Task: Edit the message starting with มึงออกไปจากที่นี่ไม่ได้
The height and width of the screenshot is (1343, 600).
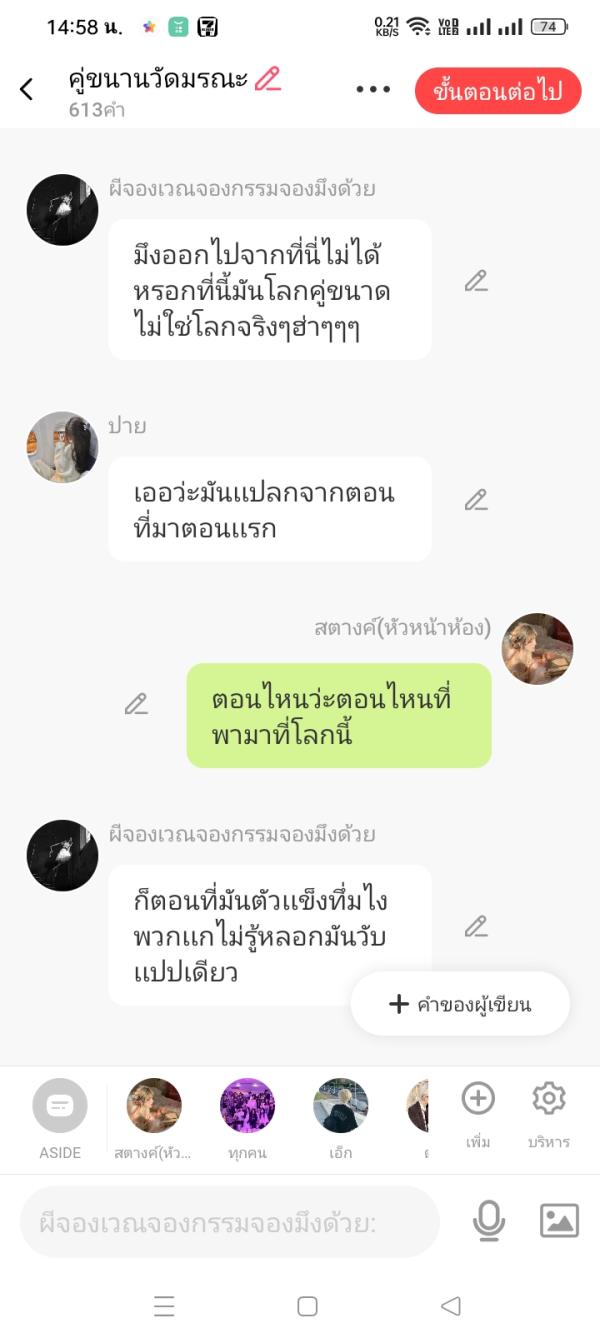Action: click(x=476, y=281)
